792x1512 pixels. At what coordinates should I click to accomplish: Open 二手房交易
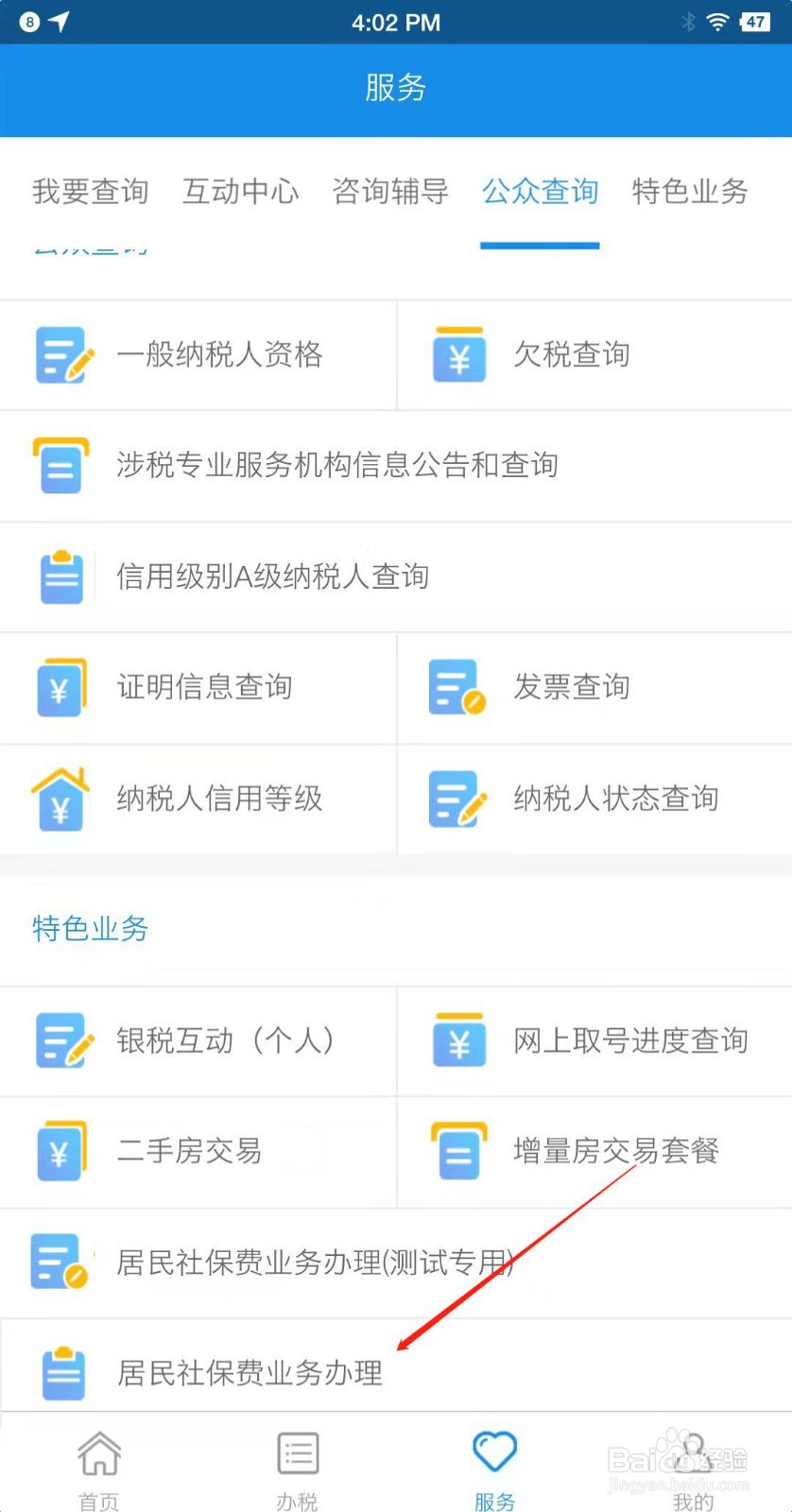198,1152
